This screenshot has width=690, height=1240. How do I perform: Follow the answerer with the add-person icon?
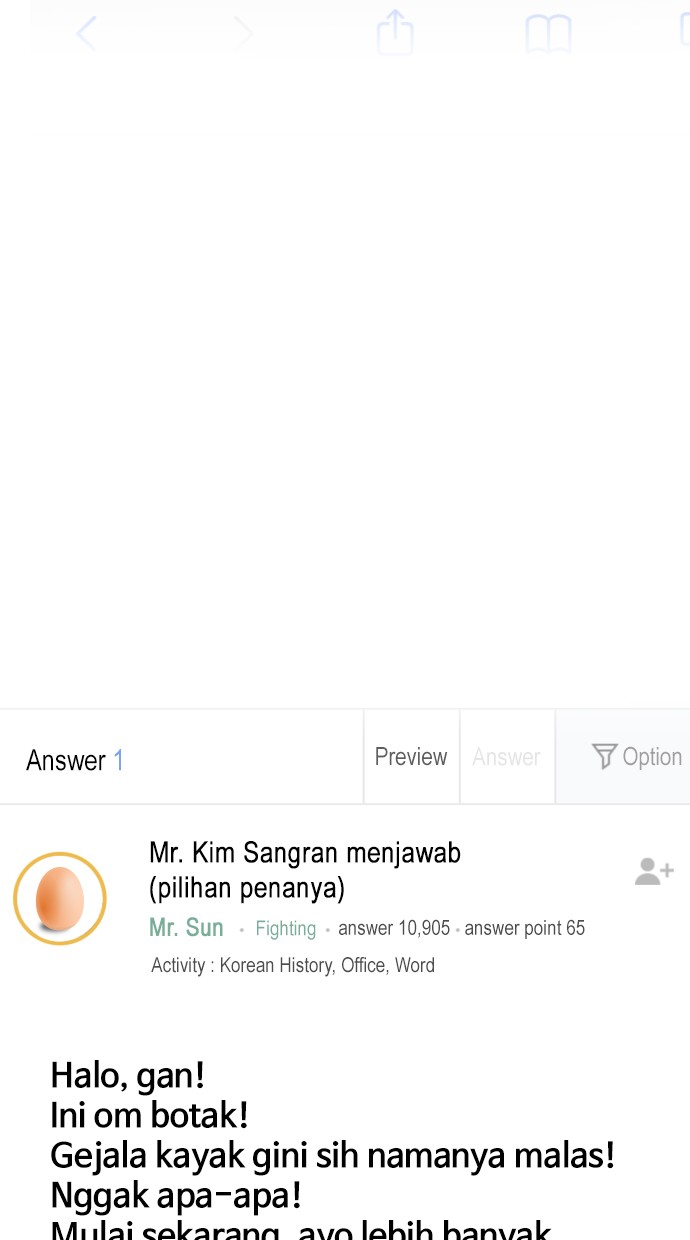click(654, 871)
